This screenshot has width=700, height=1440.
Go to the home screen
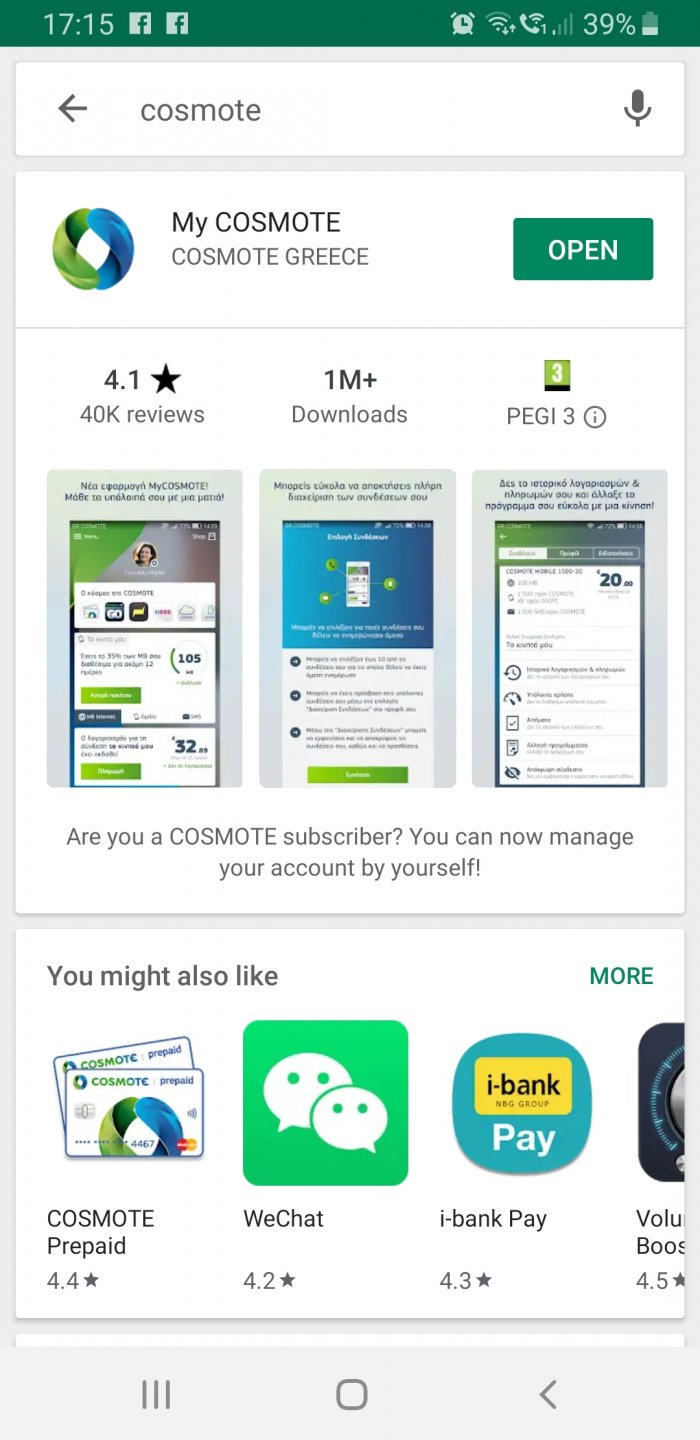[351, 1394]
